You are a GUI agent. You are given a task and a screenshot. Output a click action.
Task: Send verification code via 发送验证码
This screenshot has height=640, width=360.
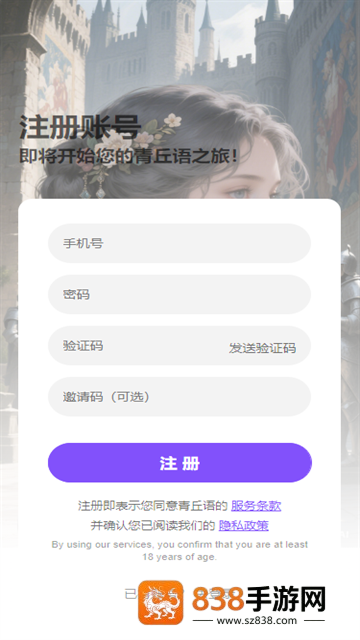pos(262,348)
